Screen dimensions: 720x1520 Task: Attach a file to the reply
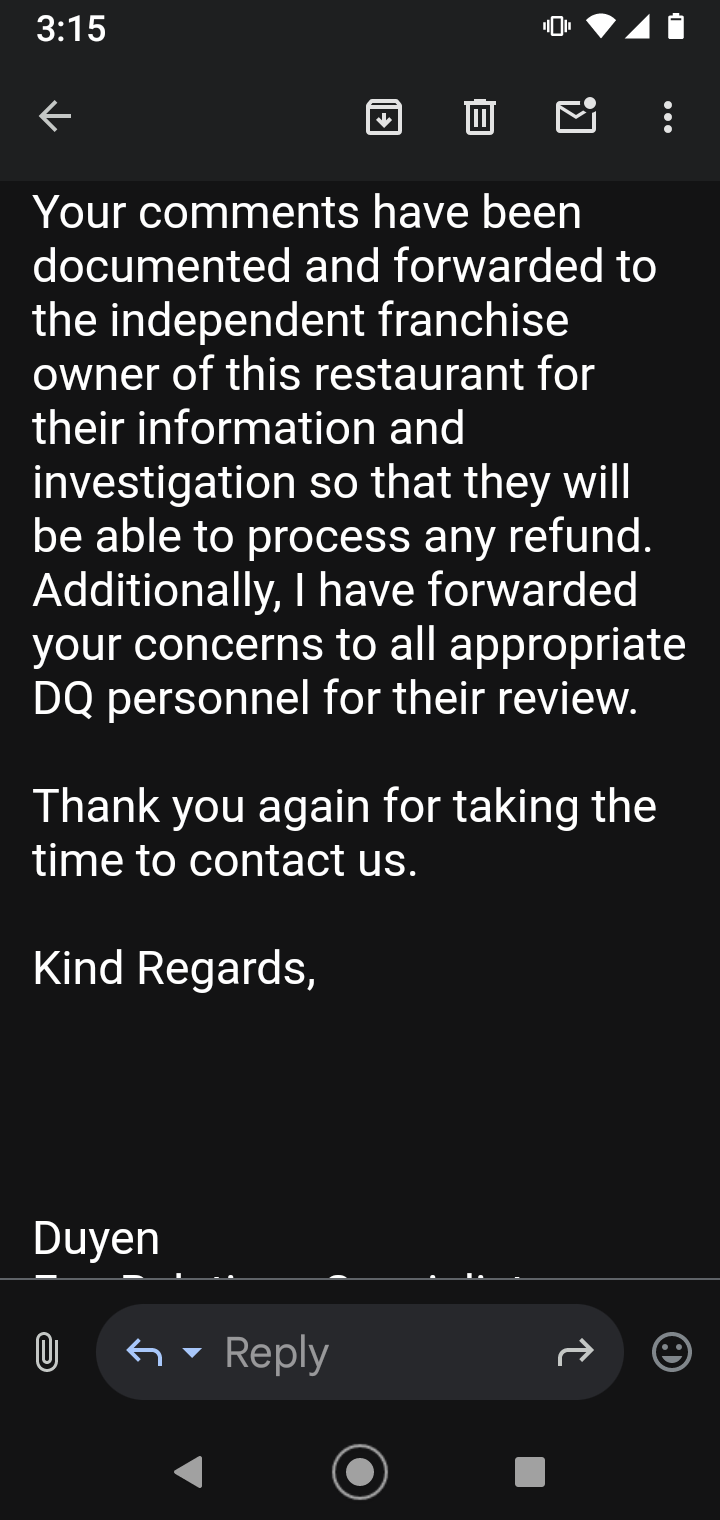click(47, 1353)
